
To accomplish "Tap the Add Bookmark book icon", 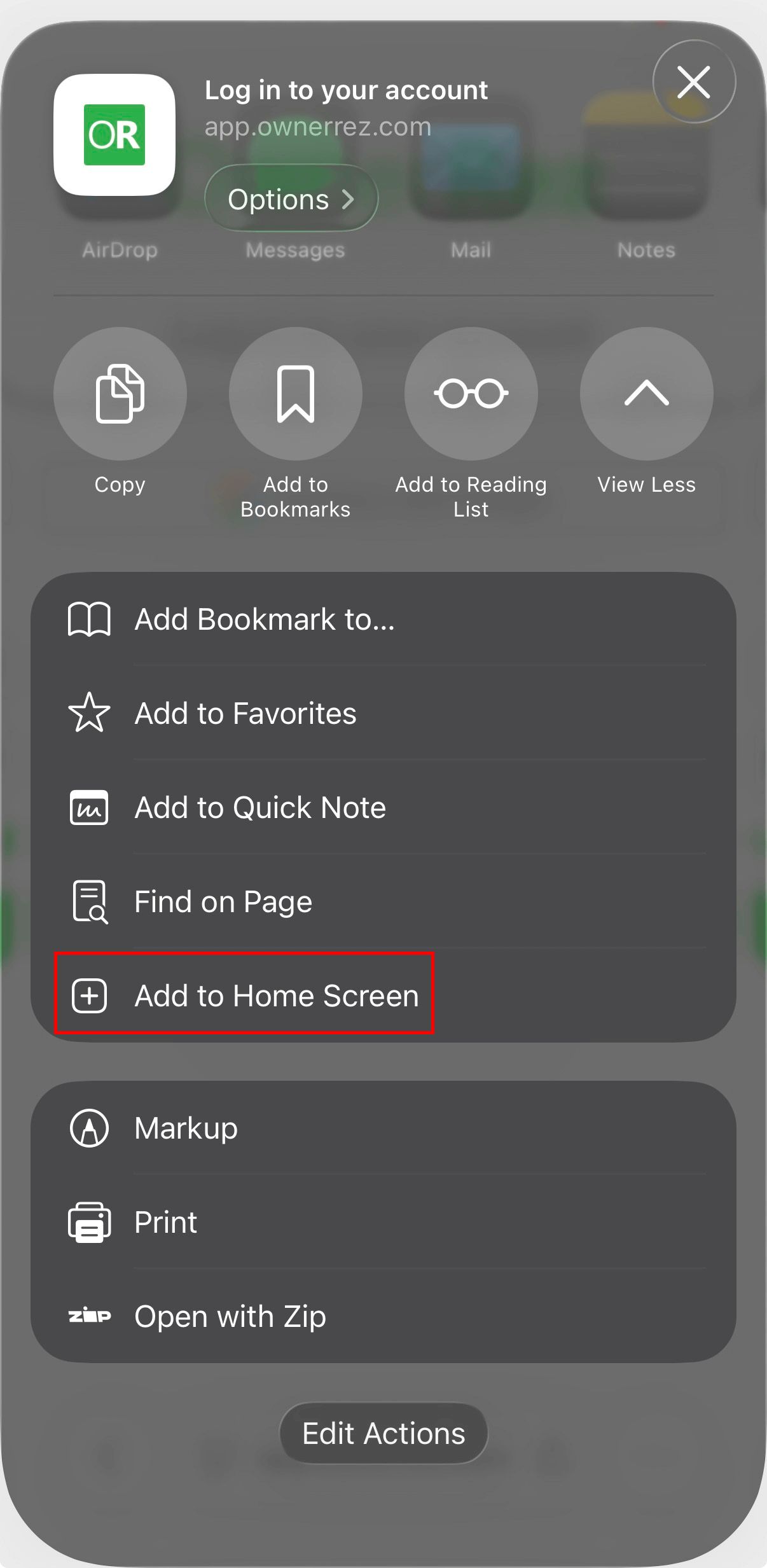I will coord(90,618).
